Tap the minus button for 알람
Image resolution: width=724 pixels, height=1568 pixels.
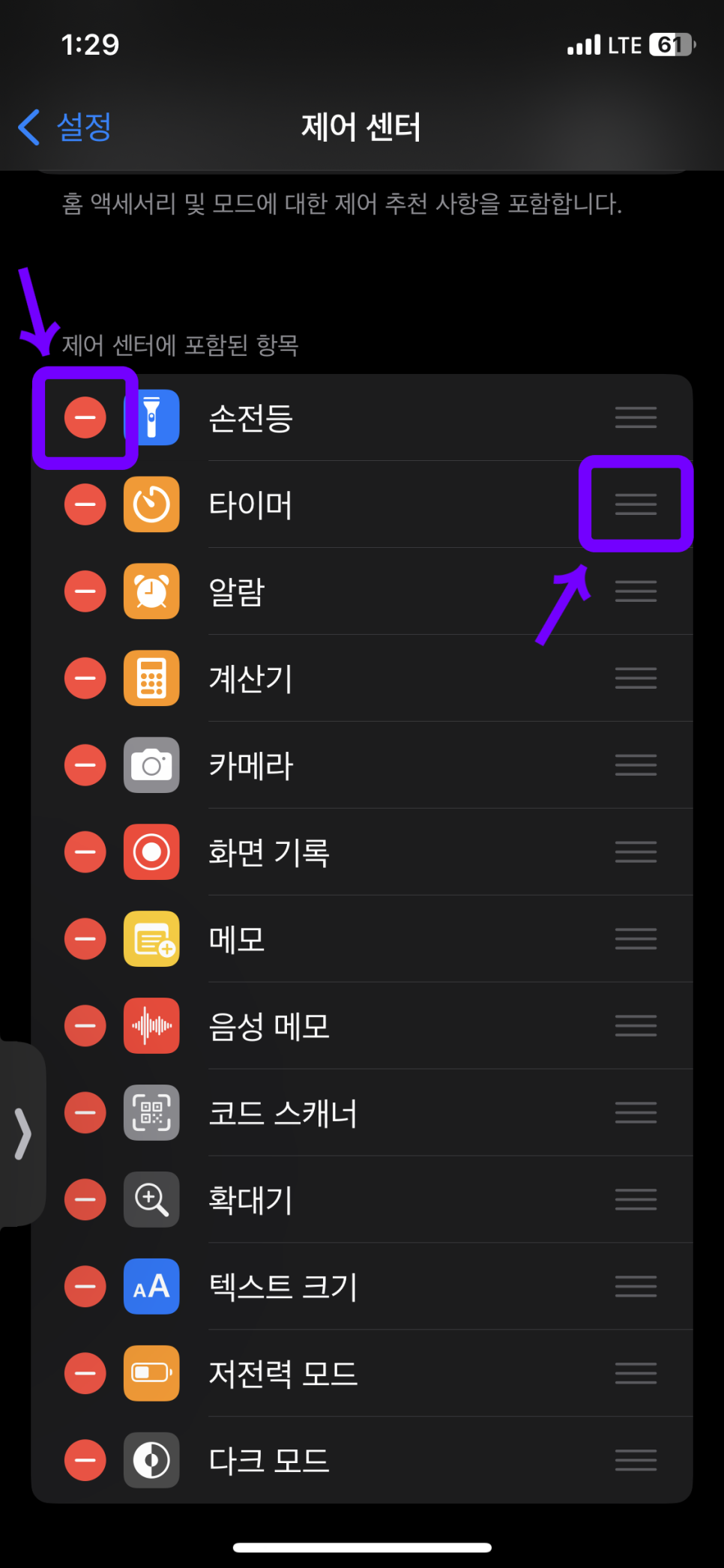click(85, 591)
